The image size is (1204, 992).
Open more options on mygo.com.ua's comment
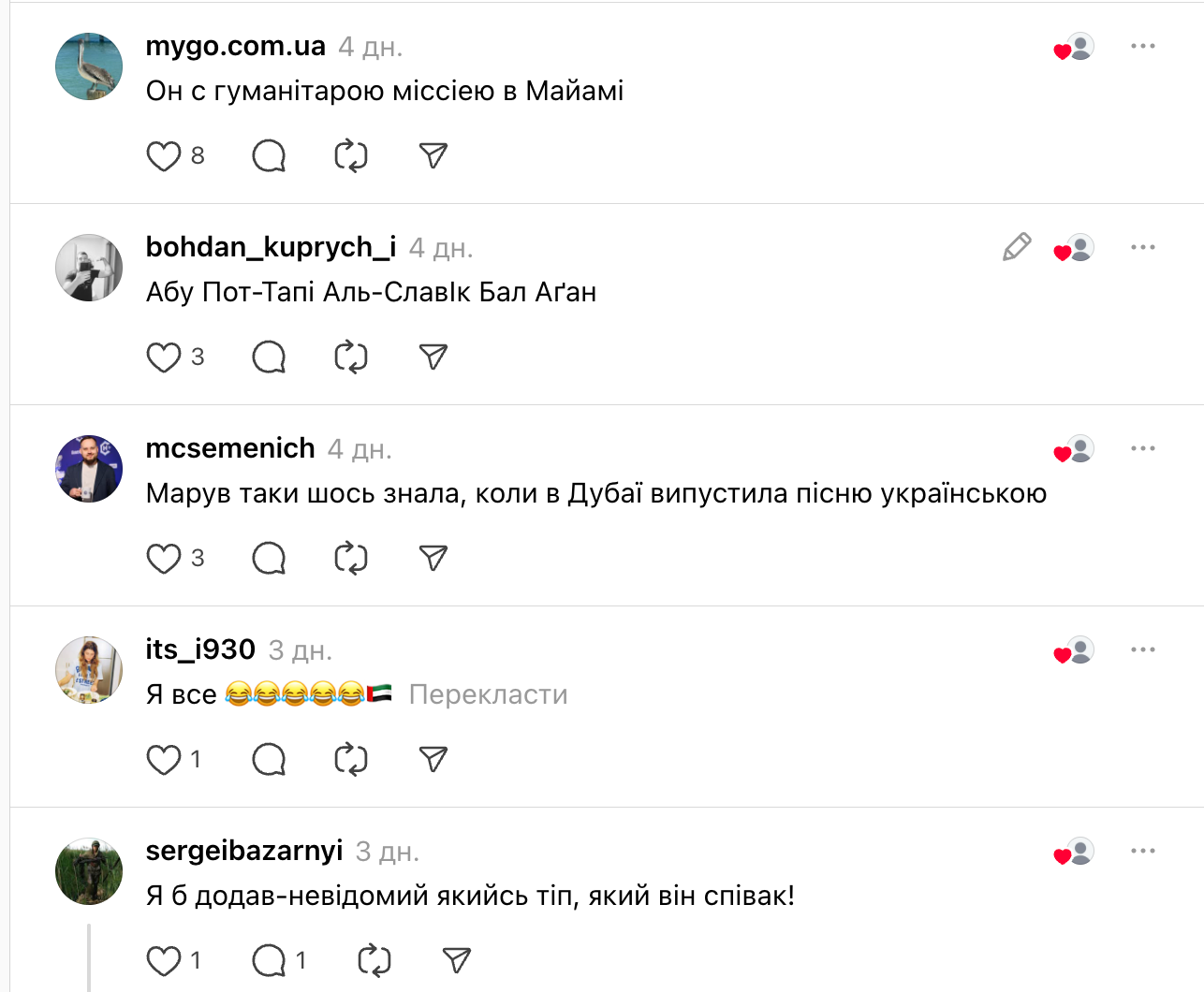tap(1142, 46)
